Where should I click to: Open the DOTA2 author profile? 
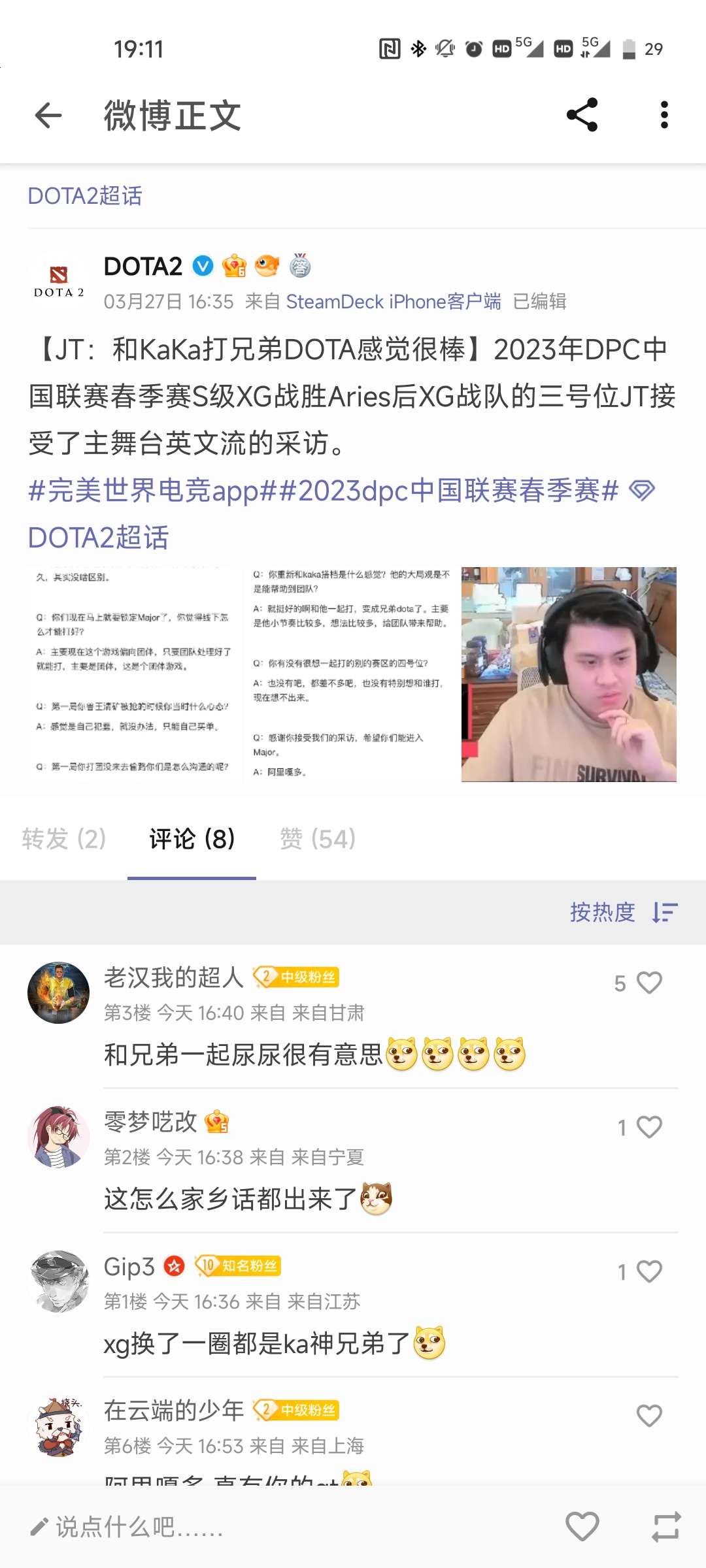coord(143,267)
